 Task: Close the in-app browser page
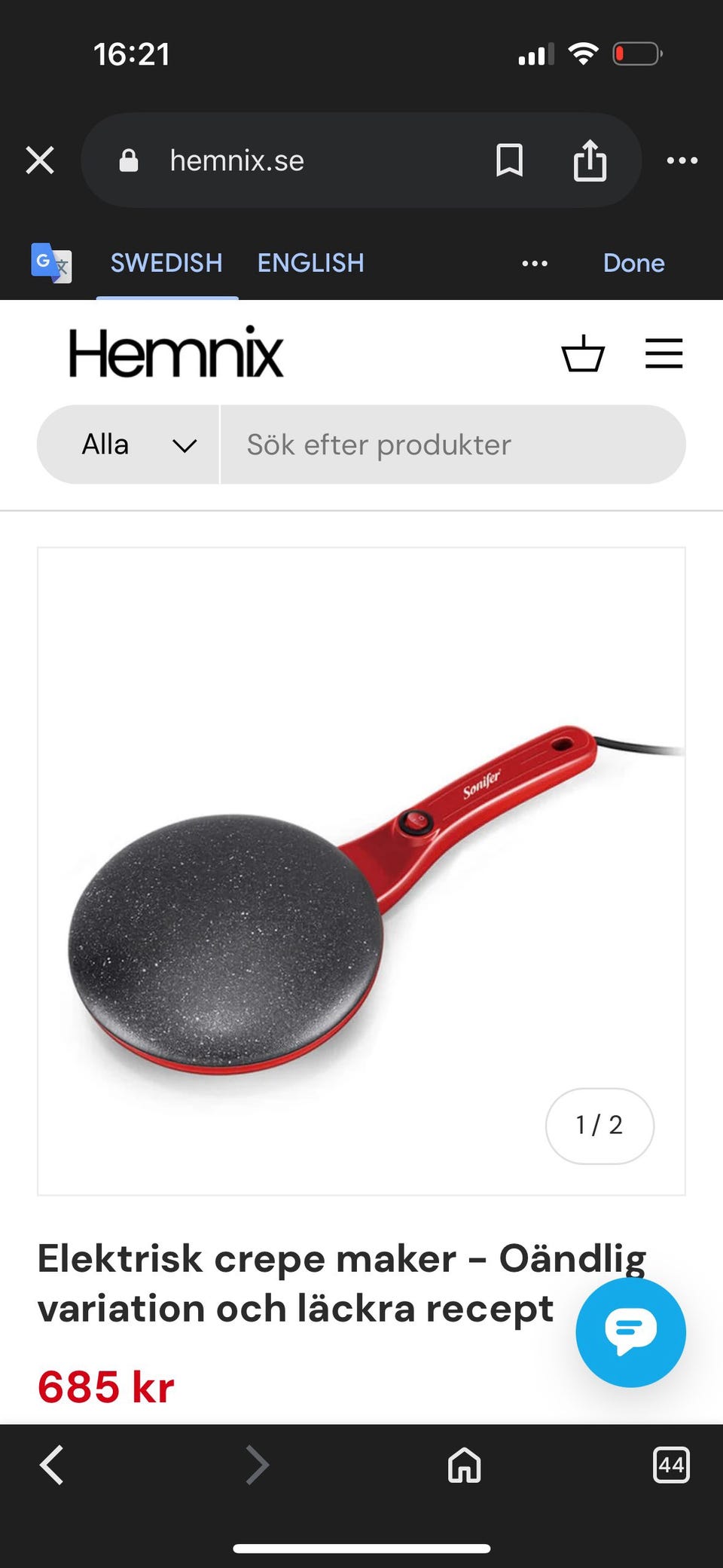40,160
